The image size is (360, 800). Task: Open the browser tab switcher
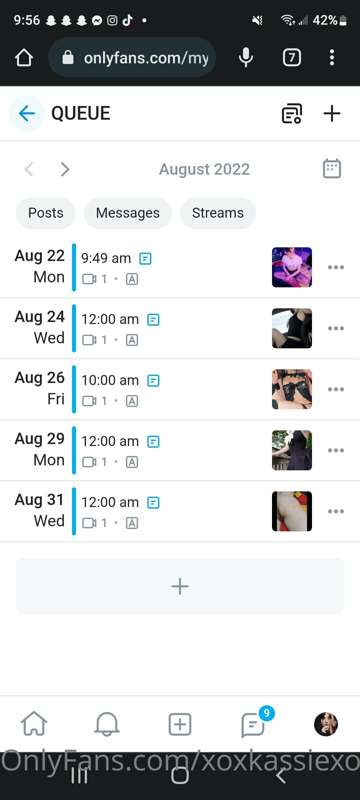[292, 58]
